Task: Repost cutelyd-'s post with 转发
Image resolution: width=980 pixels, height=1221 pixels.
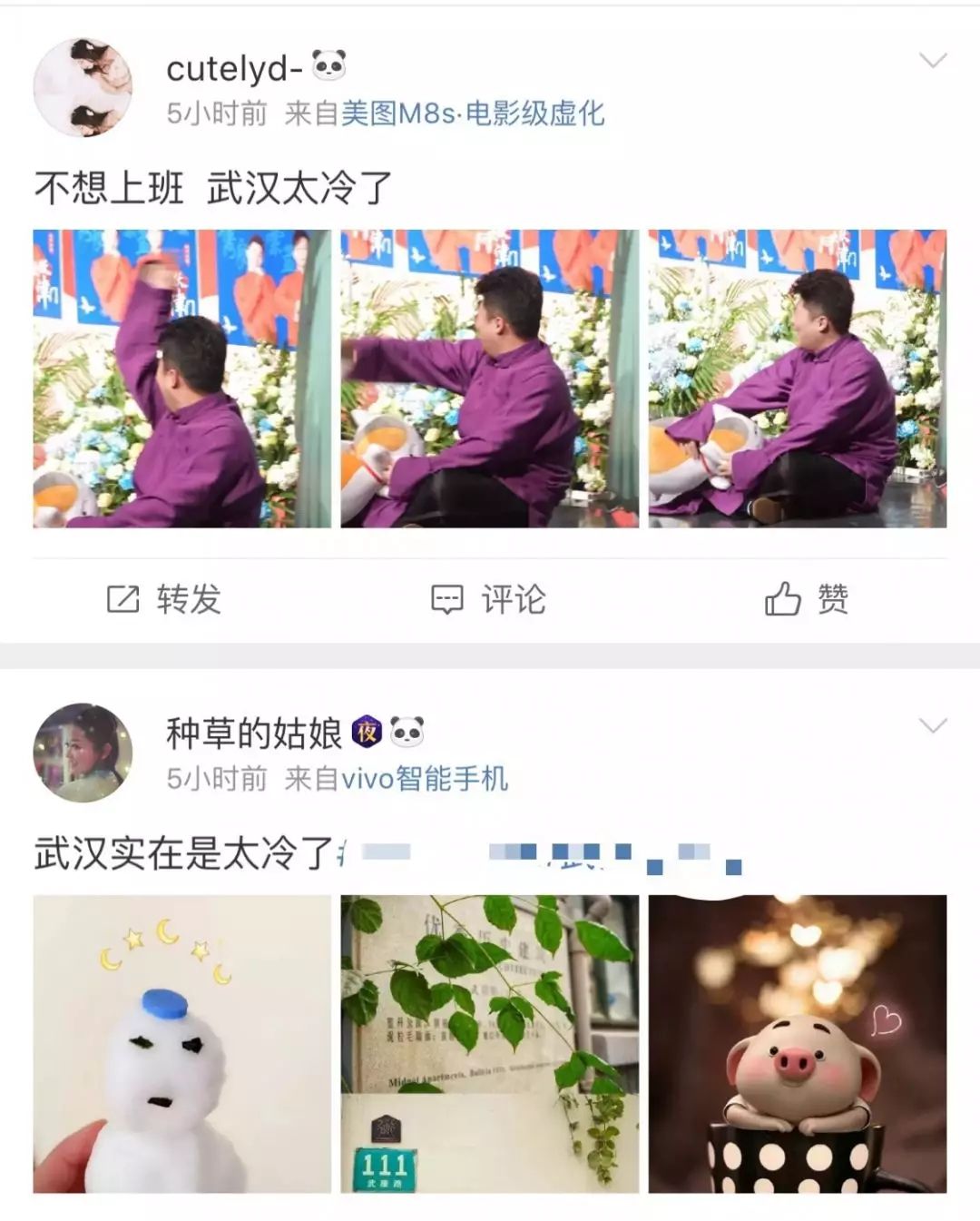Action: pos(164,599)
